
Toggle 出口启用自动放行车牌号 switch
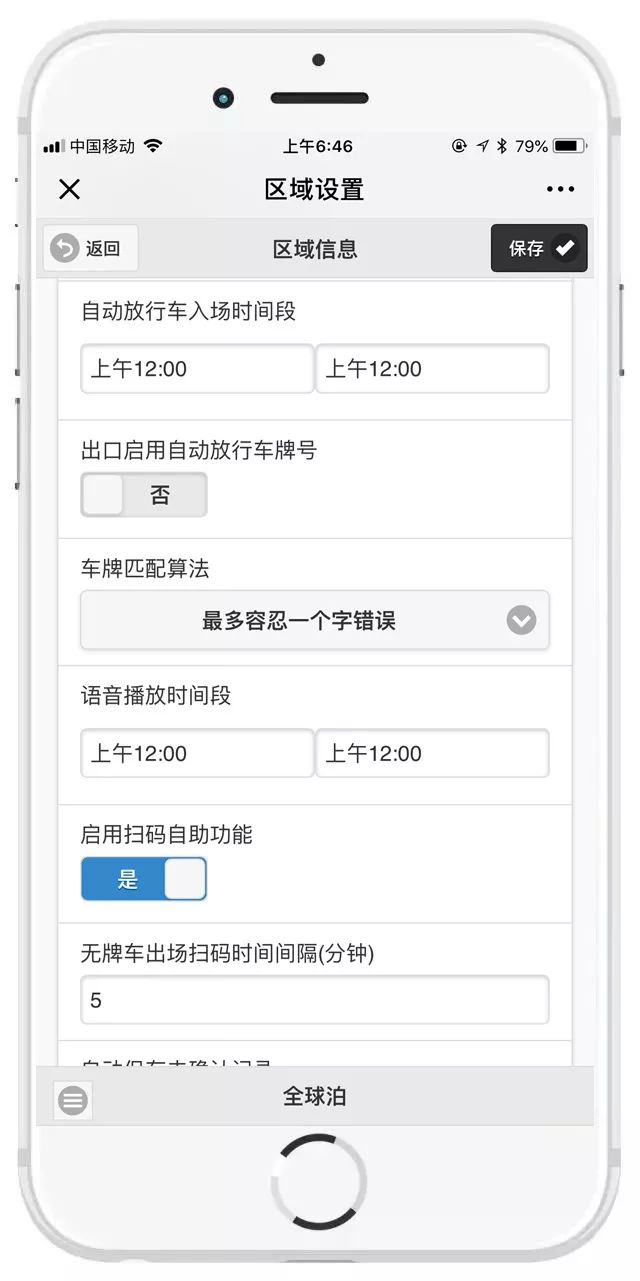tap(144, 495)
